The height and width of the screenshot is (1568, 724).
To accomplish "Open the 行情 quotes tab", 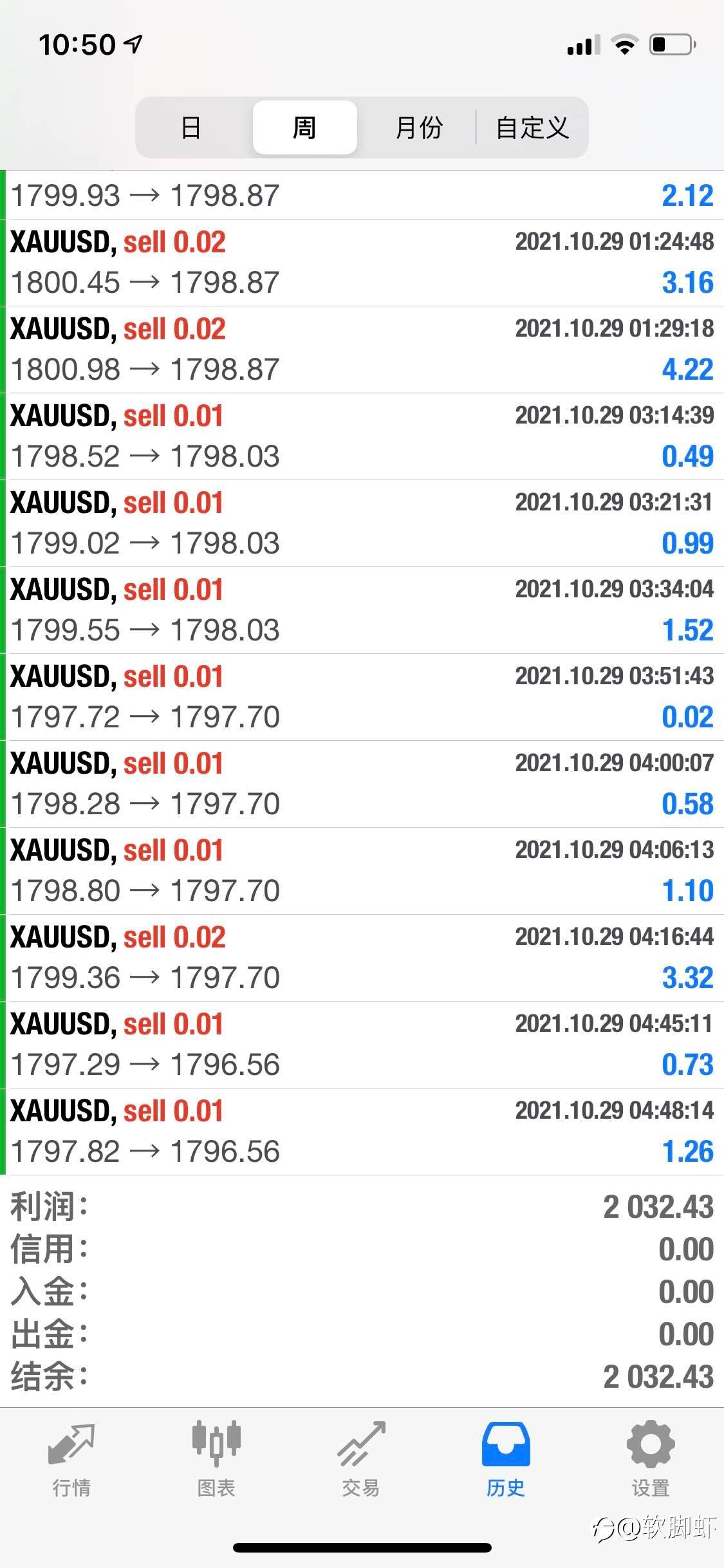I will coord(71,1460).
